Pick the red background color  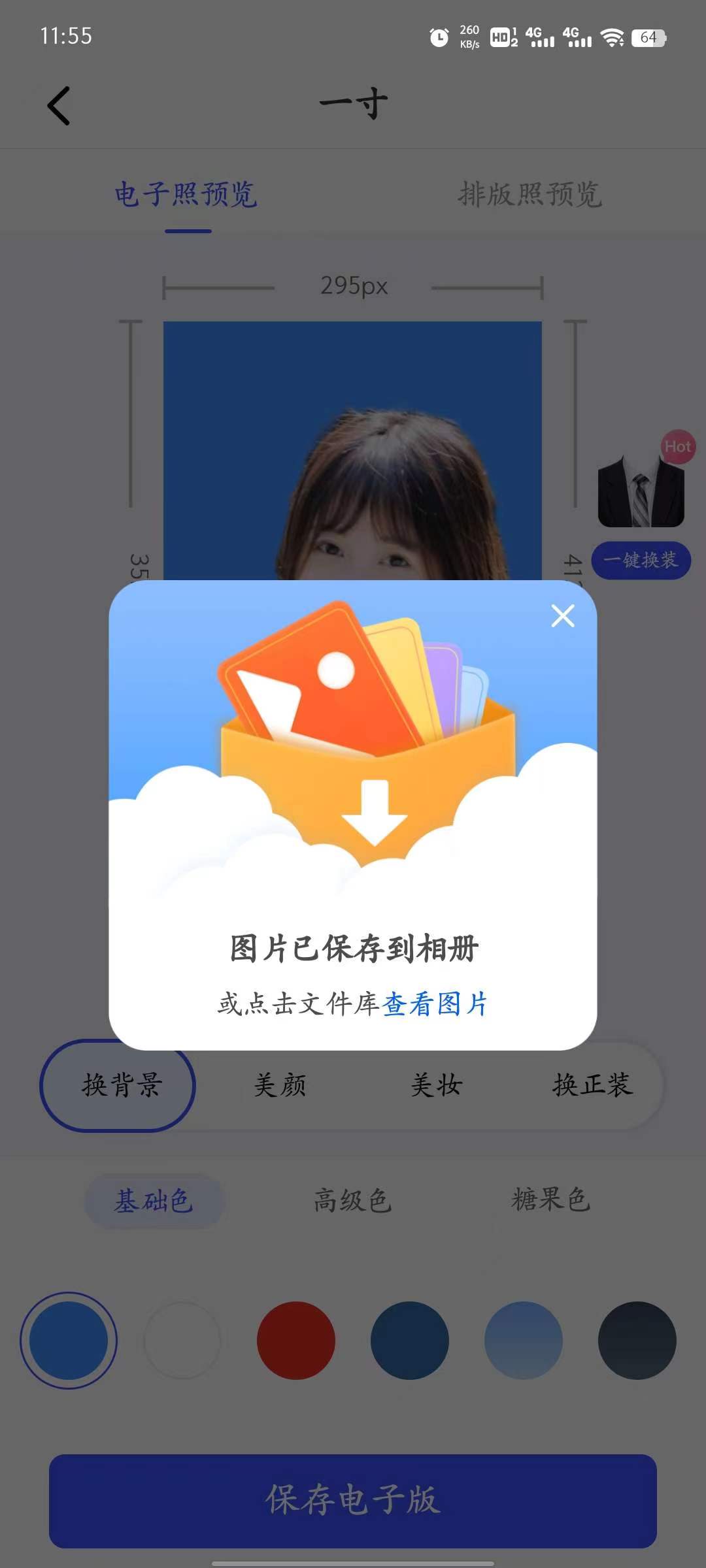[296, 1341]
